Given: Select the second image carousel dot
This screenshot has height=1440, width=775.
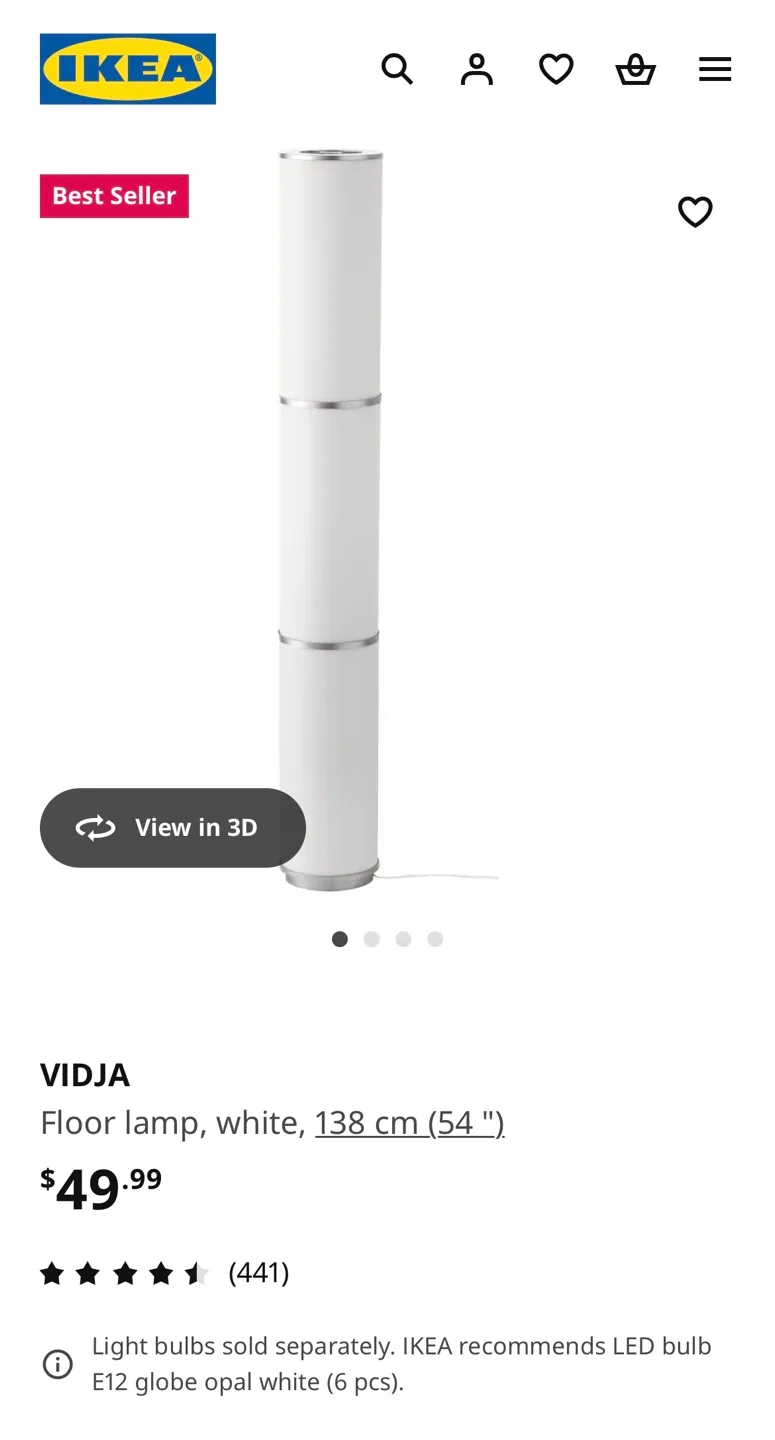Looking at the screenshot, I should tap(371, 939).
